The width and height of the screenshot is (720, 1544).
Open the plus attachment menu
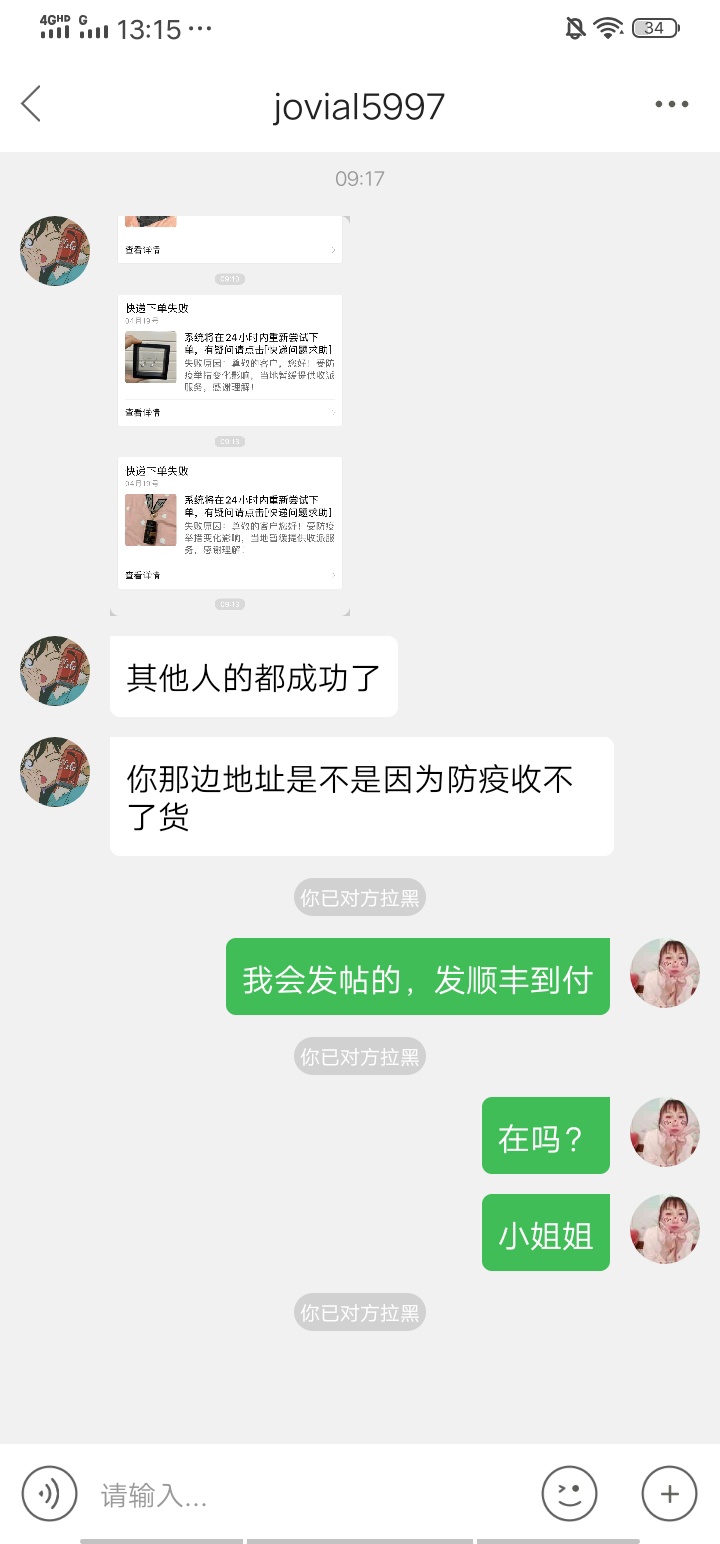coord(669,1494)
